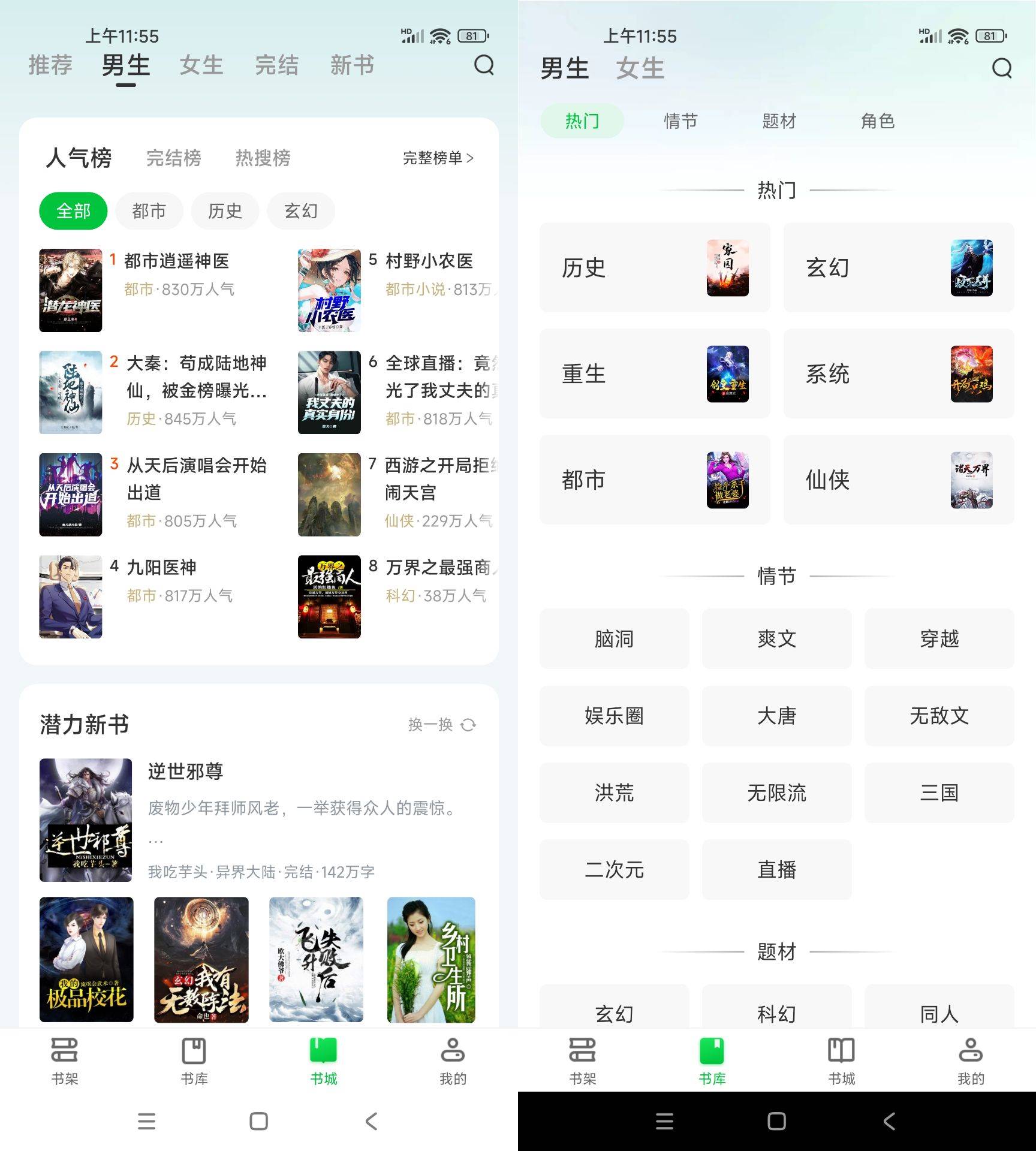Select the 历史 filter chip
This screenshot has width=1036, height=1151.
tap(225, 211)
